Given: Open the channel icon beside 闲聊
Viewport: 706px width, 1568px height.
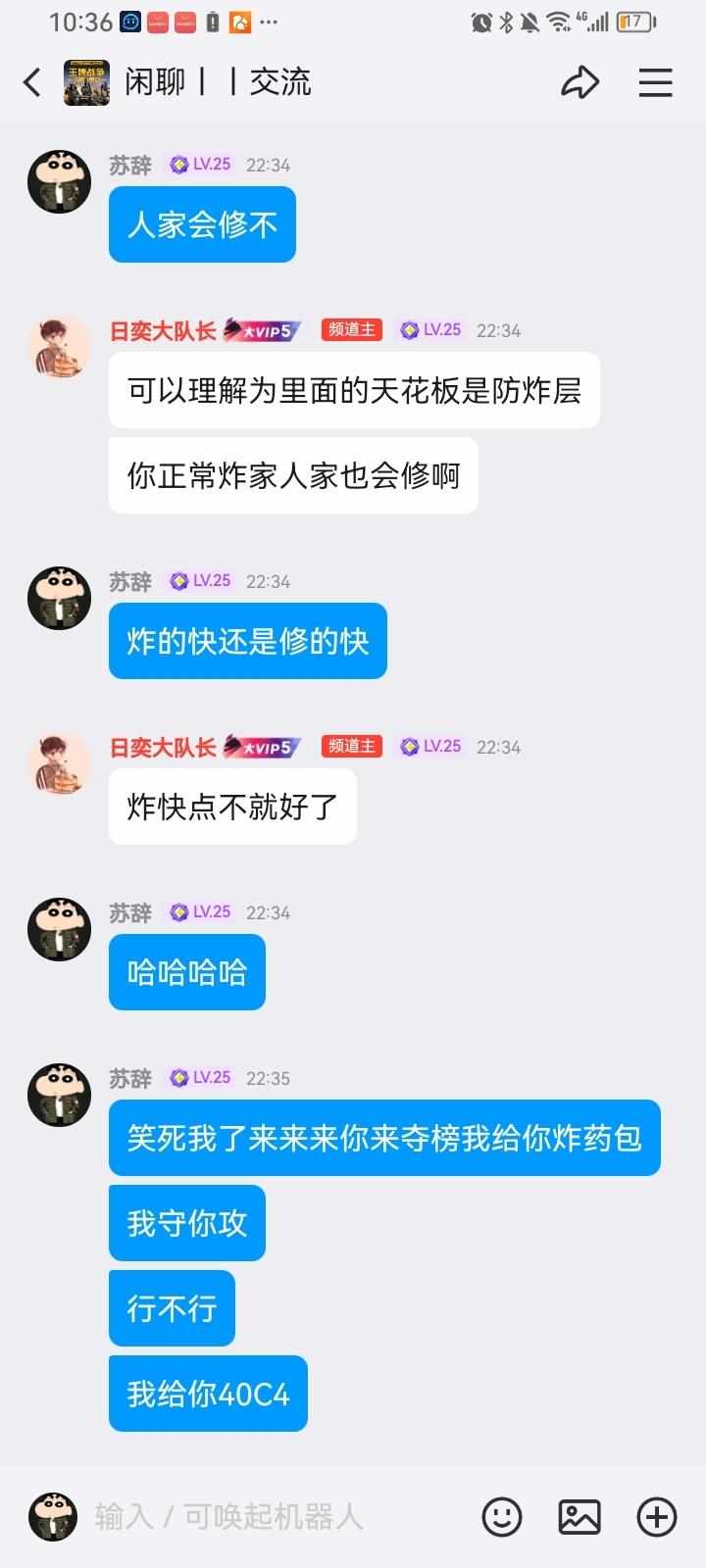Looking at the screenshot, I should (x=86, y=83).
